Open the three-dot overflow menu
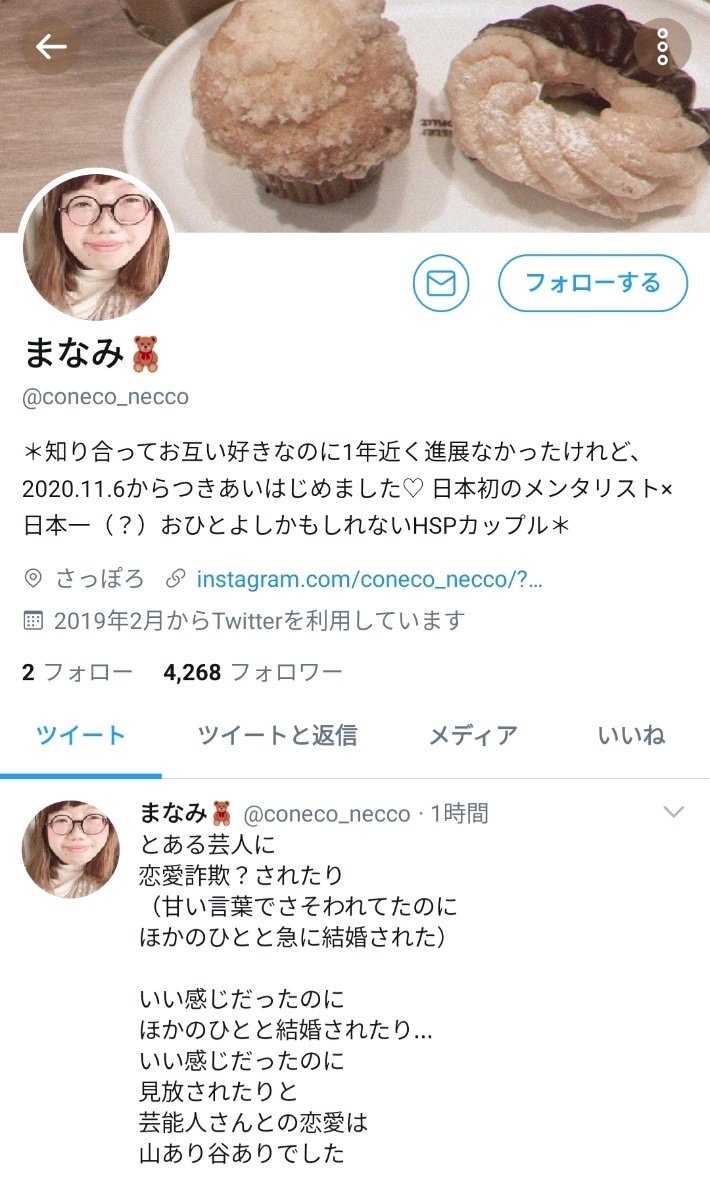Viewport: 710px width, 1185px height. (x=662, y=46)
